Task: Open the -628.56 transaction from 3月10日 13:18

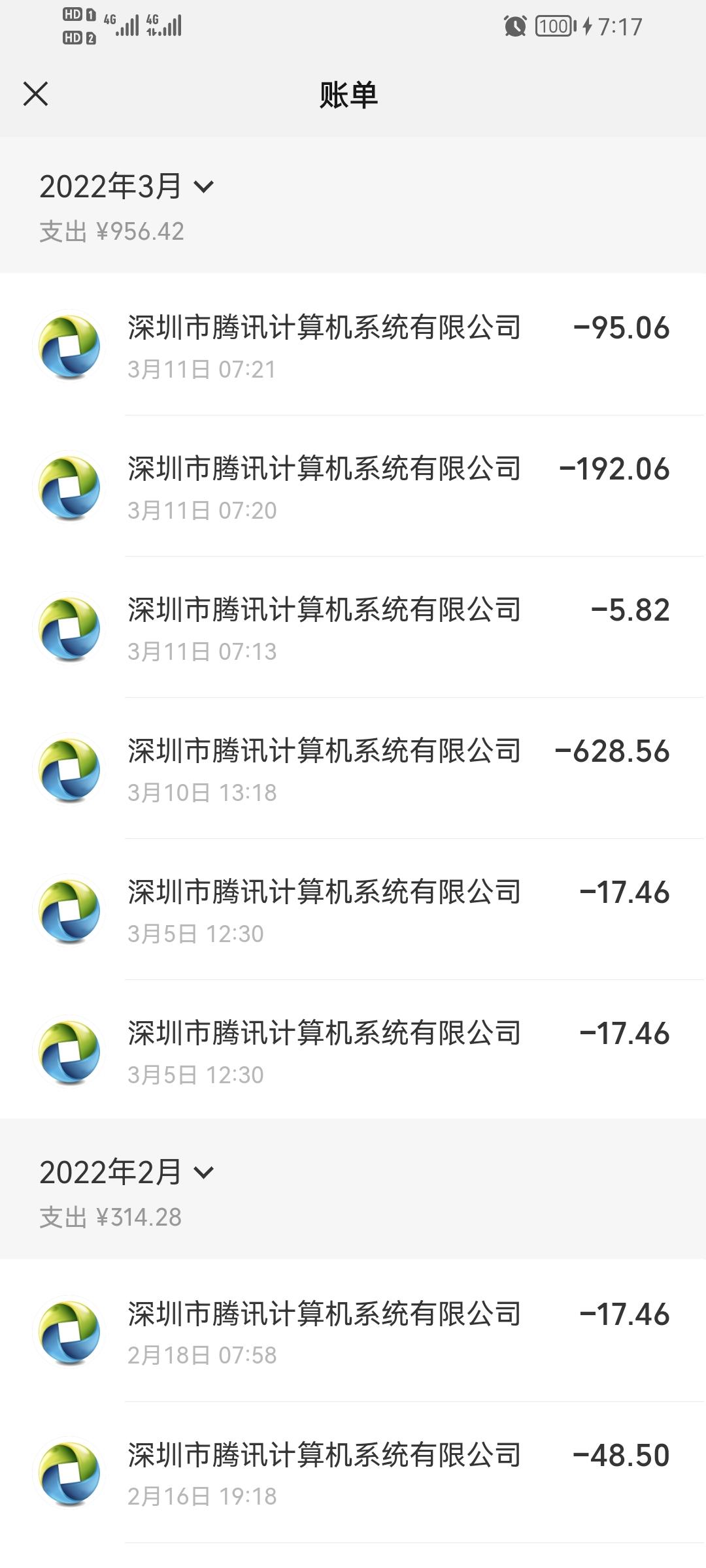Action: tap(353, 768)
